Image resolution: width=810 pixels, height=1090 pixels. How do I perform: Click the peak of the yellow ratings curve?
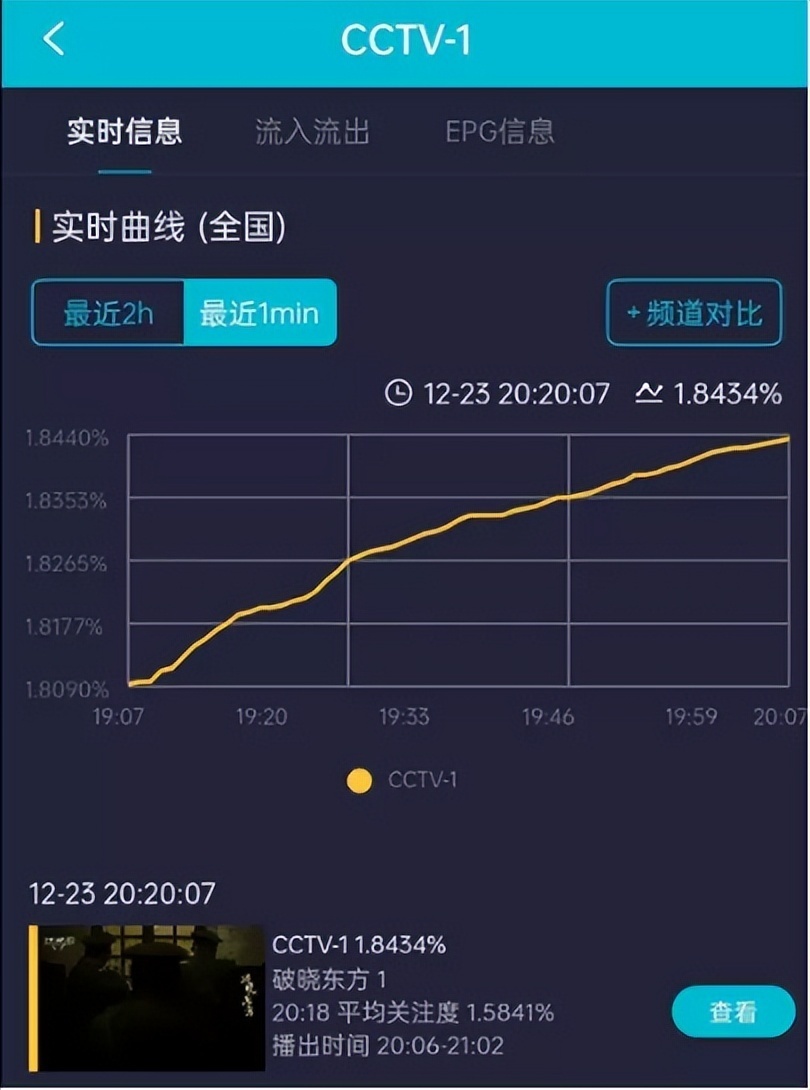[x=785, y=438]
